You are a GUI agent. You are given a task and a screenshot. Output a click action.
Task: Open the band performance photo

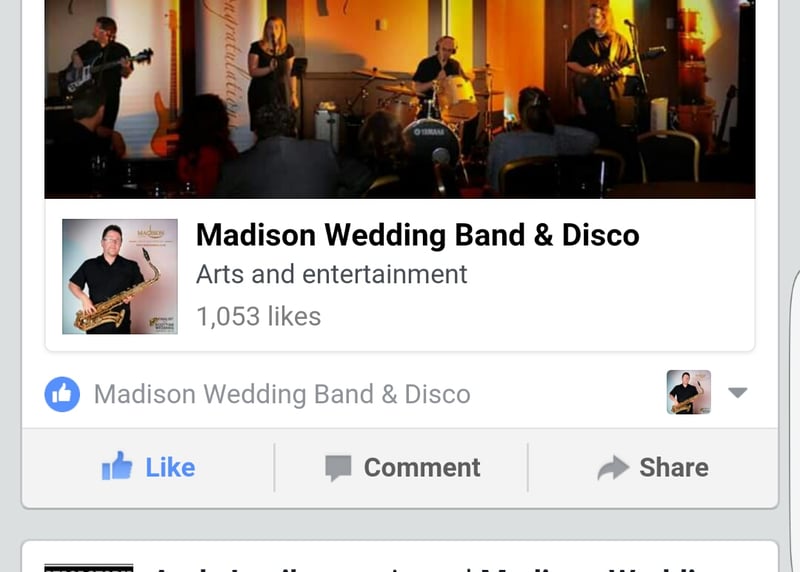(x=400, y=100)
